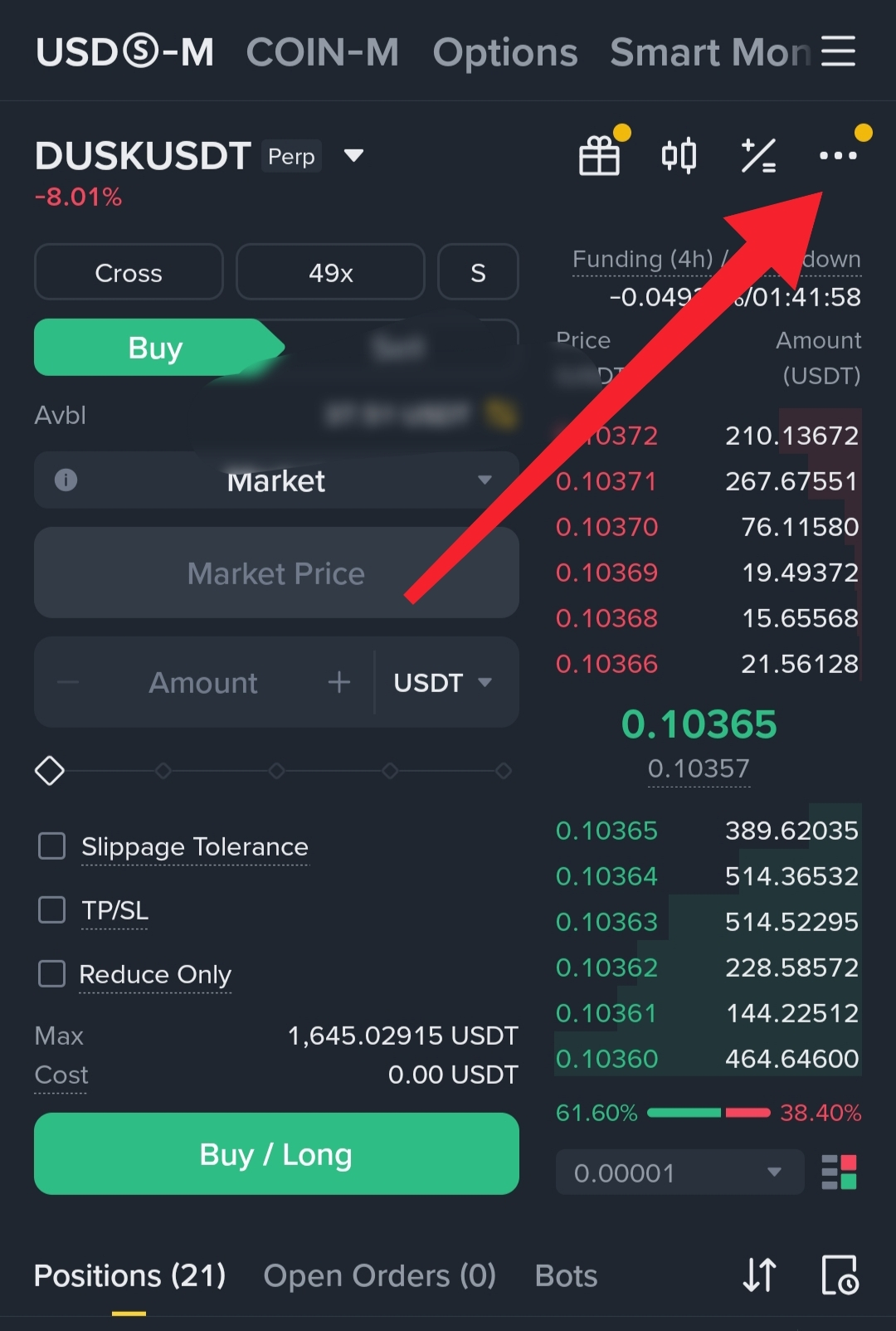The height and width of the screenshot is (1331, 896).
Task: Tap the Amount input field
Action: 203,683
